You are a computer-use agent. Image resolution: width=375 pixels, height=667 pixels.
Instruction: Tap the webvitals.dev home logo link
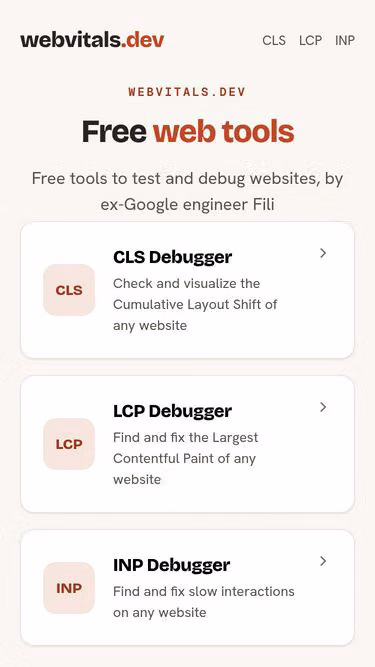pyautogui.click(x=92, y=40)
